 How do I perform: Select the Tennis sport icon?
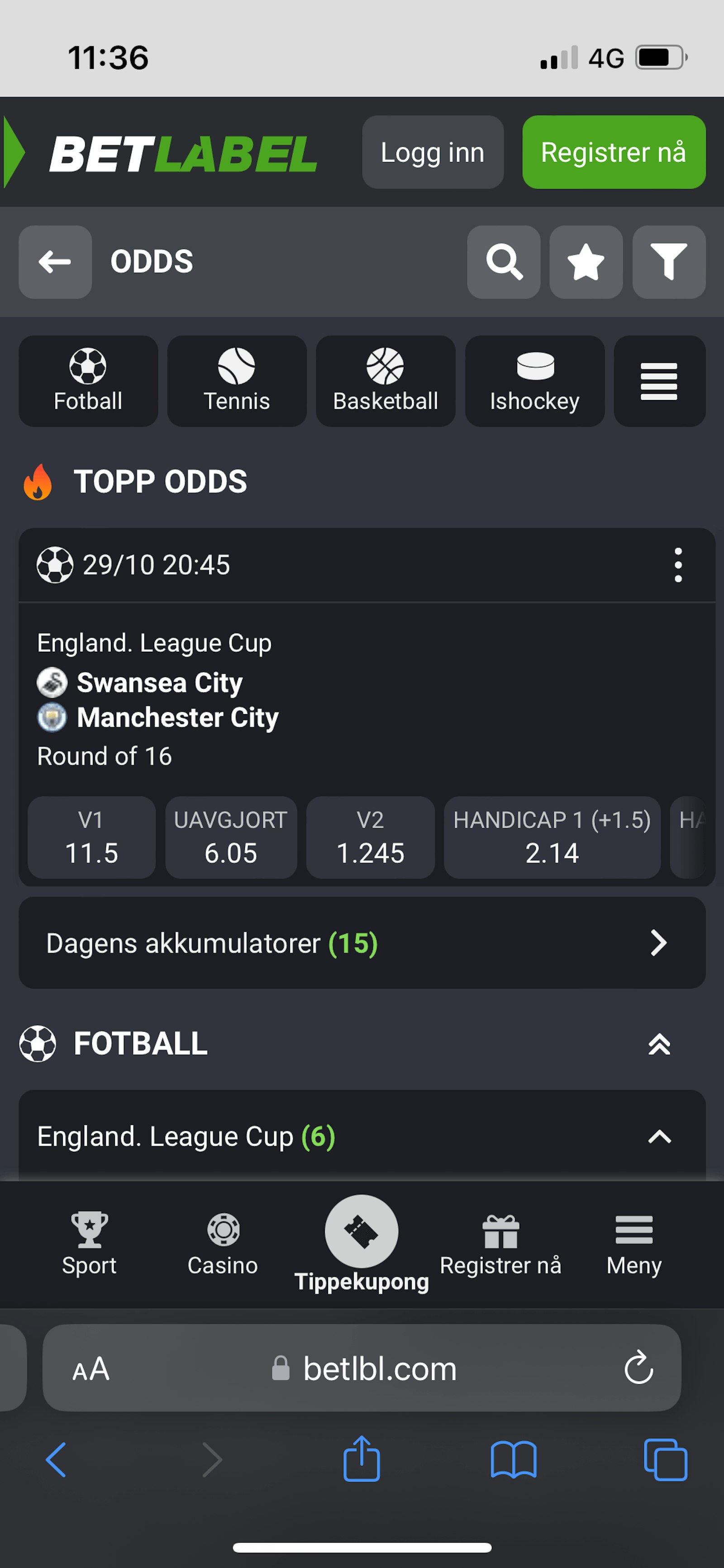(237, 381)
